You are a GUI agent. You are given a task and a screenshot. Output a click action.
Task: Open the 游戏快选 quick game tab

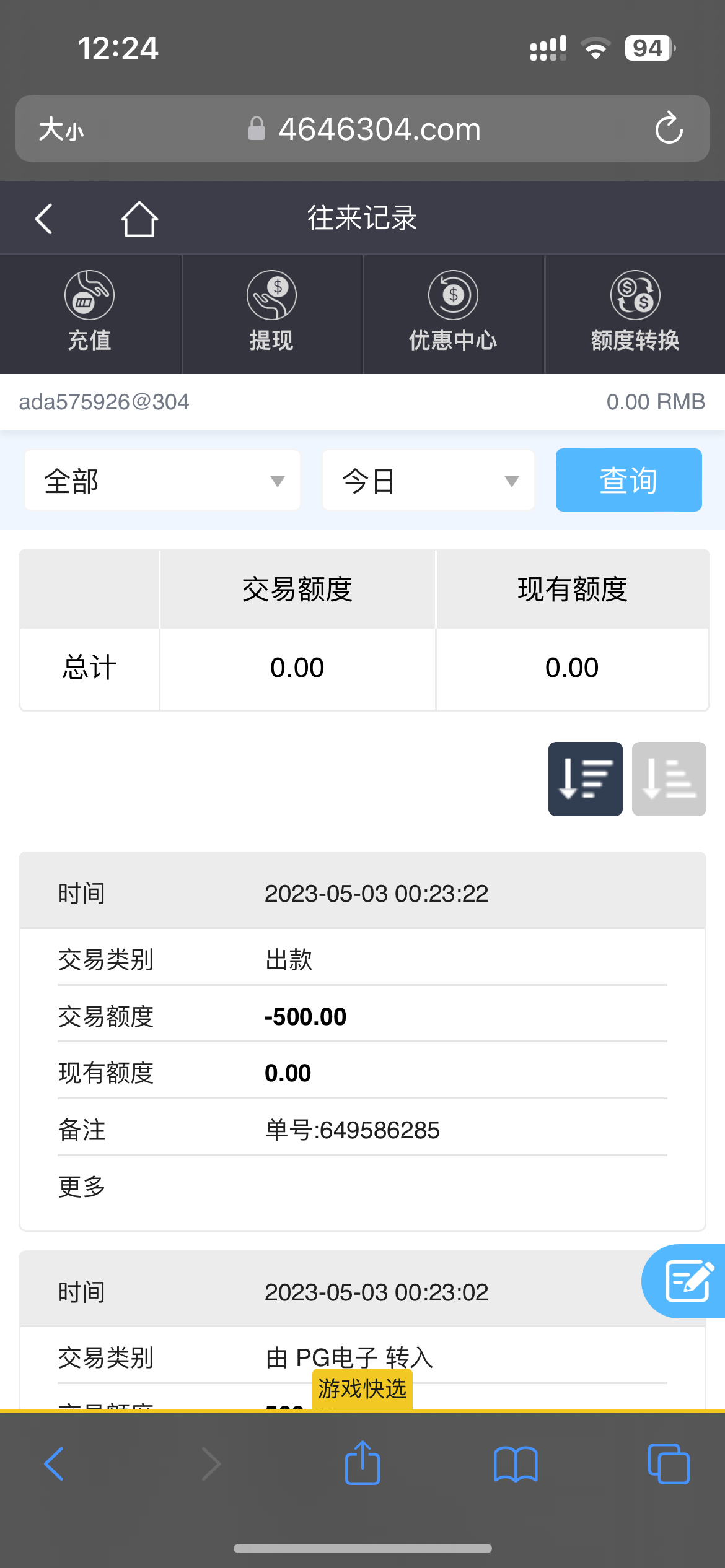[x=362, y=1389]
